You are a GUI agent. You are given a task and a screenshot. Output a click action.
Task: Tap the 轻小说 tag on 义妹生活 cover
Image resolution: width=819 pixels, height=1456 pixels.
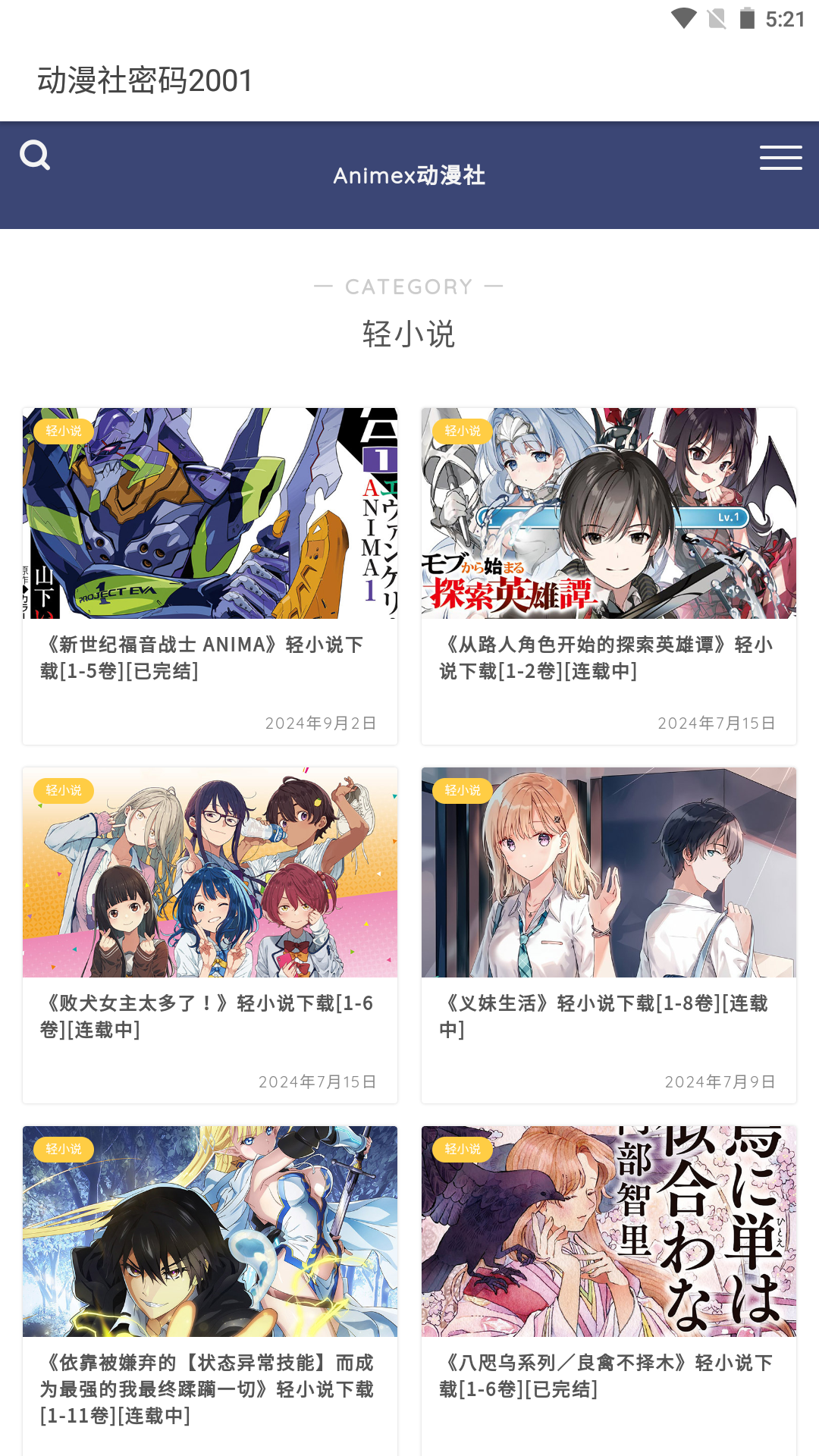[x=463, y=790]
